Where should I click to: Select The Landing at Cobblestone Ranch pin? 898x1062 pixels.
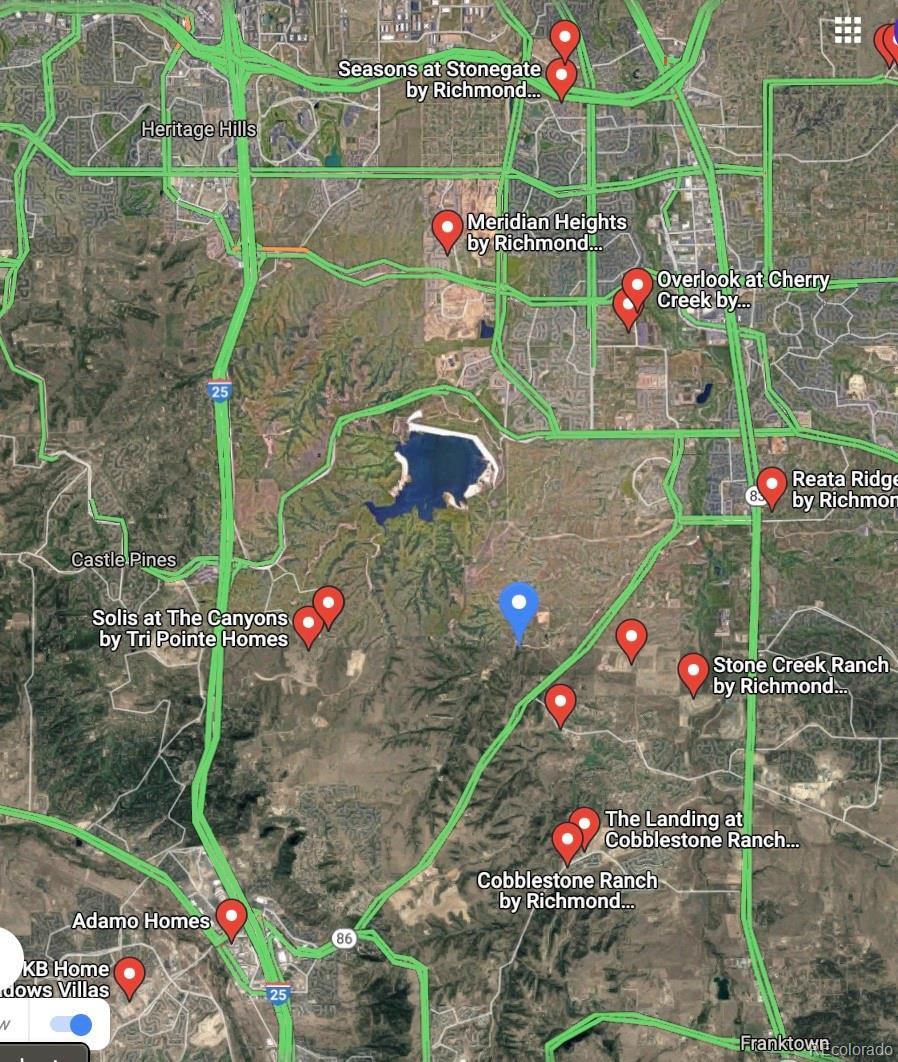585,824
